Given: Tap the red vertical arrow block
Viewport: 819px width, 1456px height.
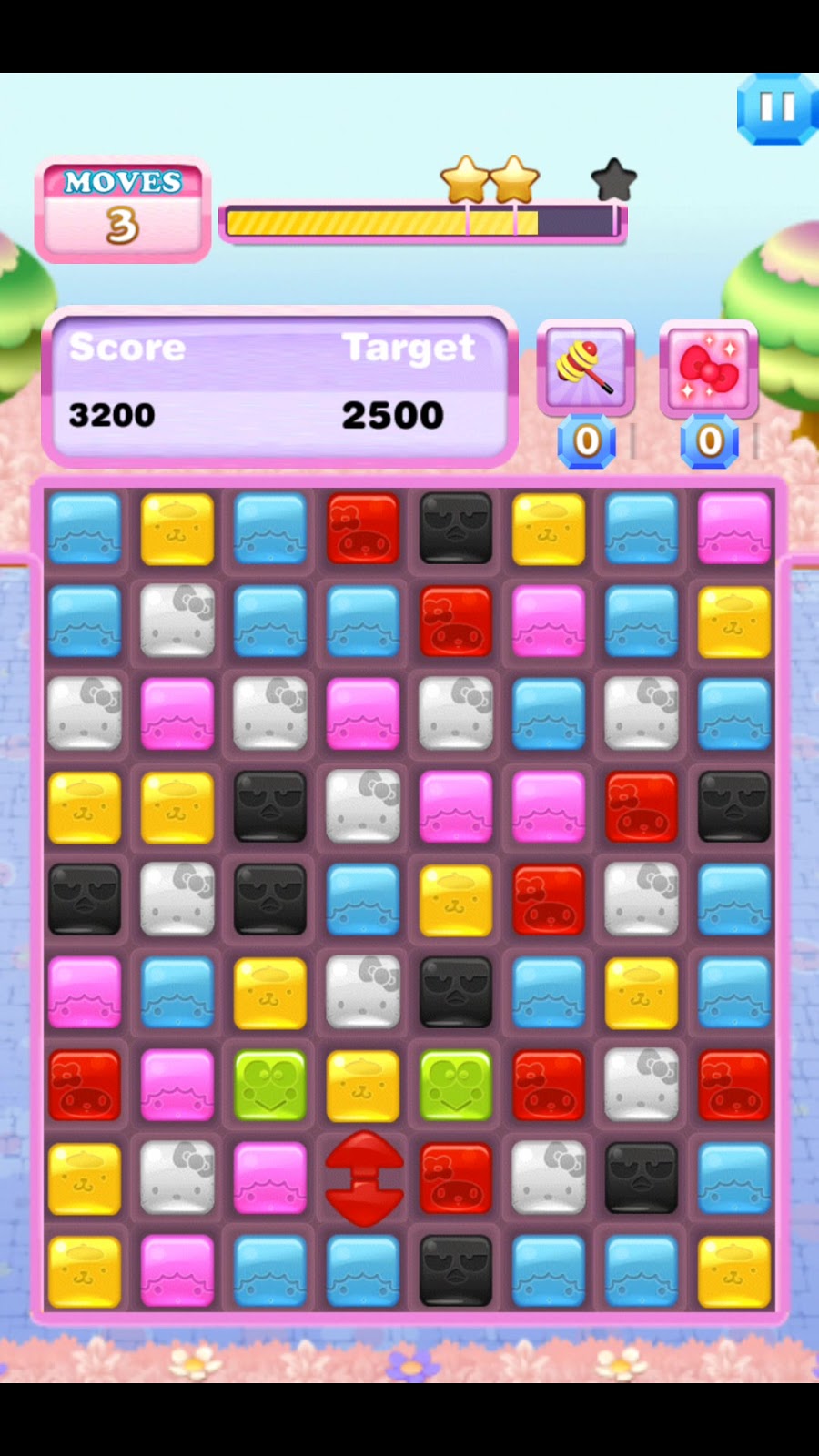Looking at the screenshot, I should point(364,1178).
